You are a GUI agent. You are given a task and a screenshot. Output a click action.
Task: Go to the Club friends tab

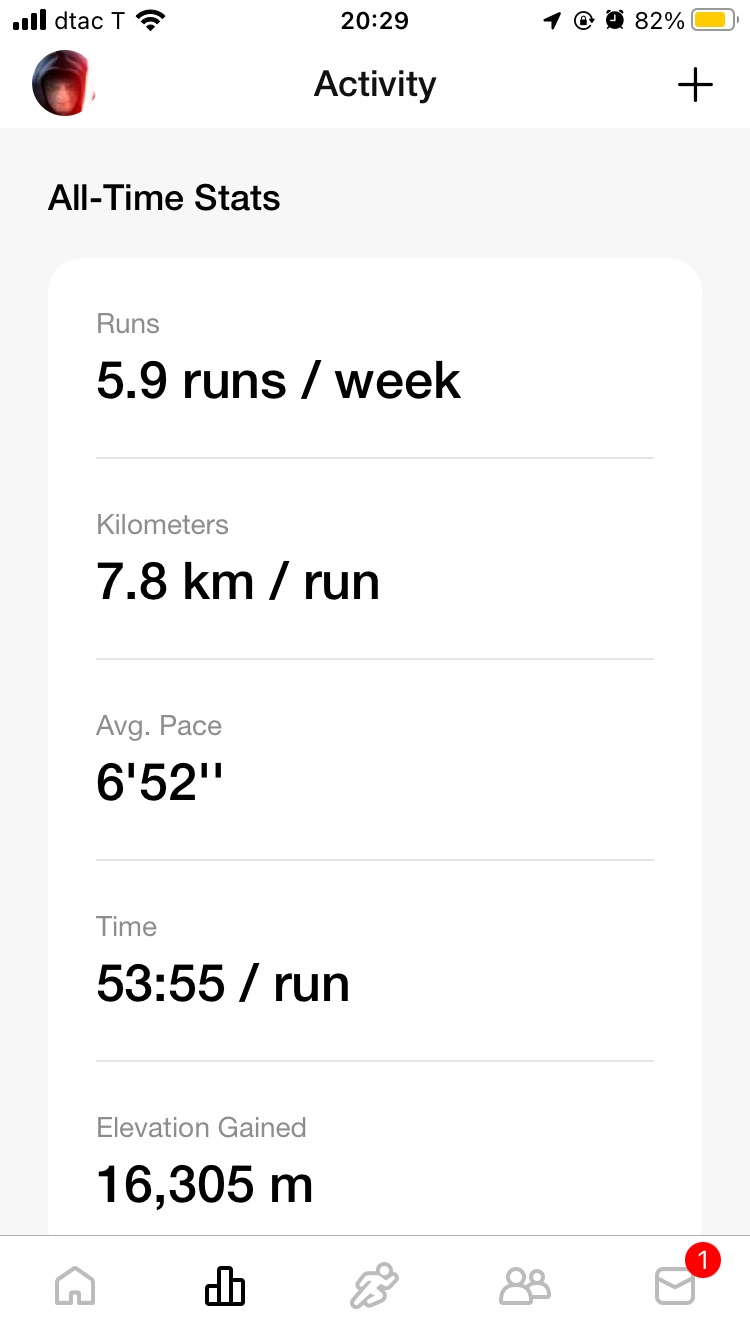[x=525, y=1285]
